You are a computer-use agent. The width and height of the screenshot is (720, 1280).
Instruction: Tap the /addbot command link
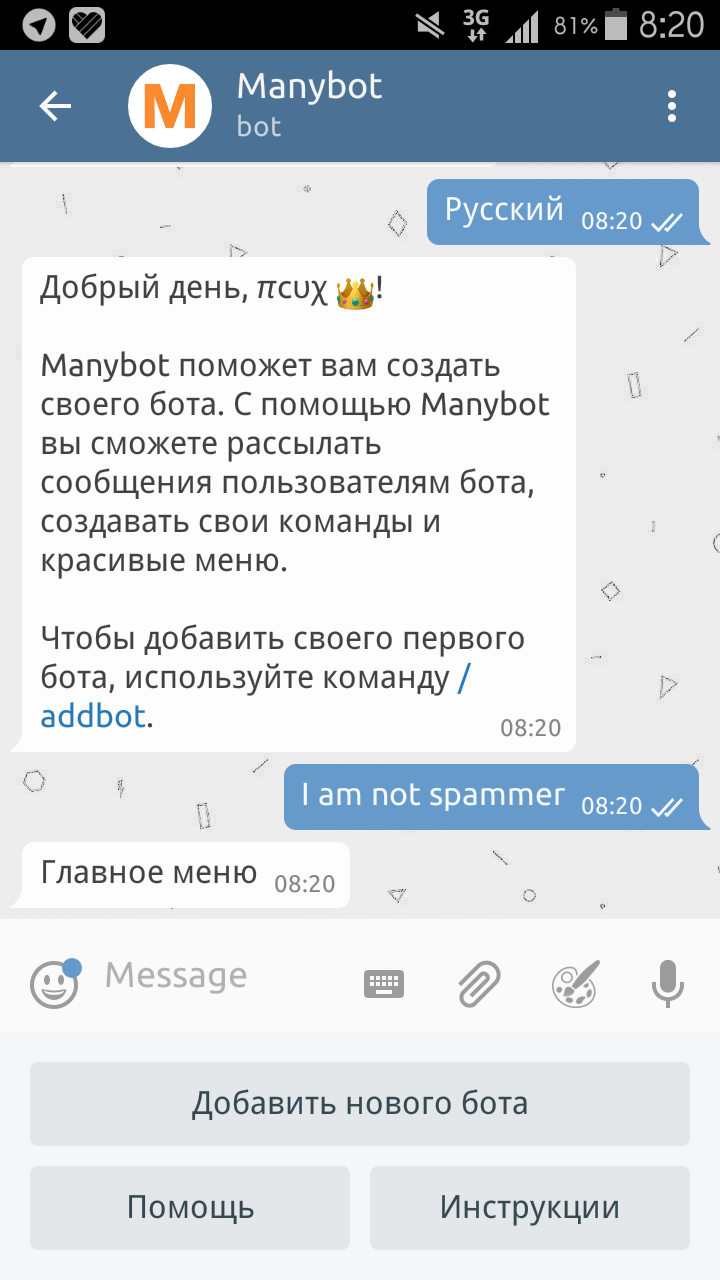94,716
